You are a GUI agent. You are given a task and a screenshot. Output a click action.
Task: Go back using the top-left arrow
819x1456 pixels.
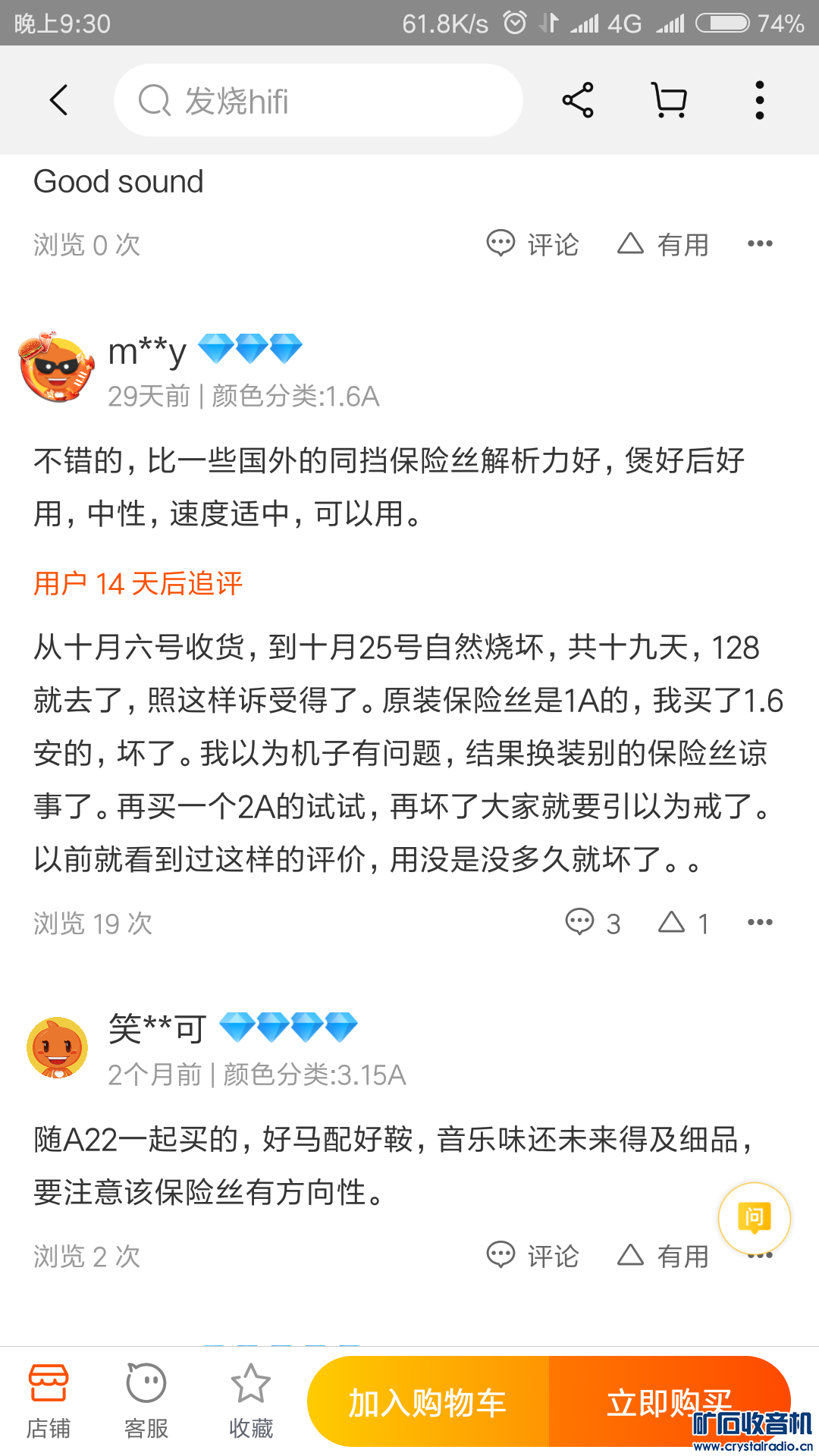pyautogui.click(x=58, y=100)
